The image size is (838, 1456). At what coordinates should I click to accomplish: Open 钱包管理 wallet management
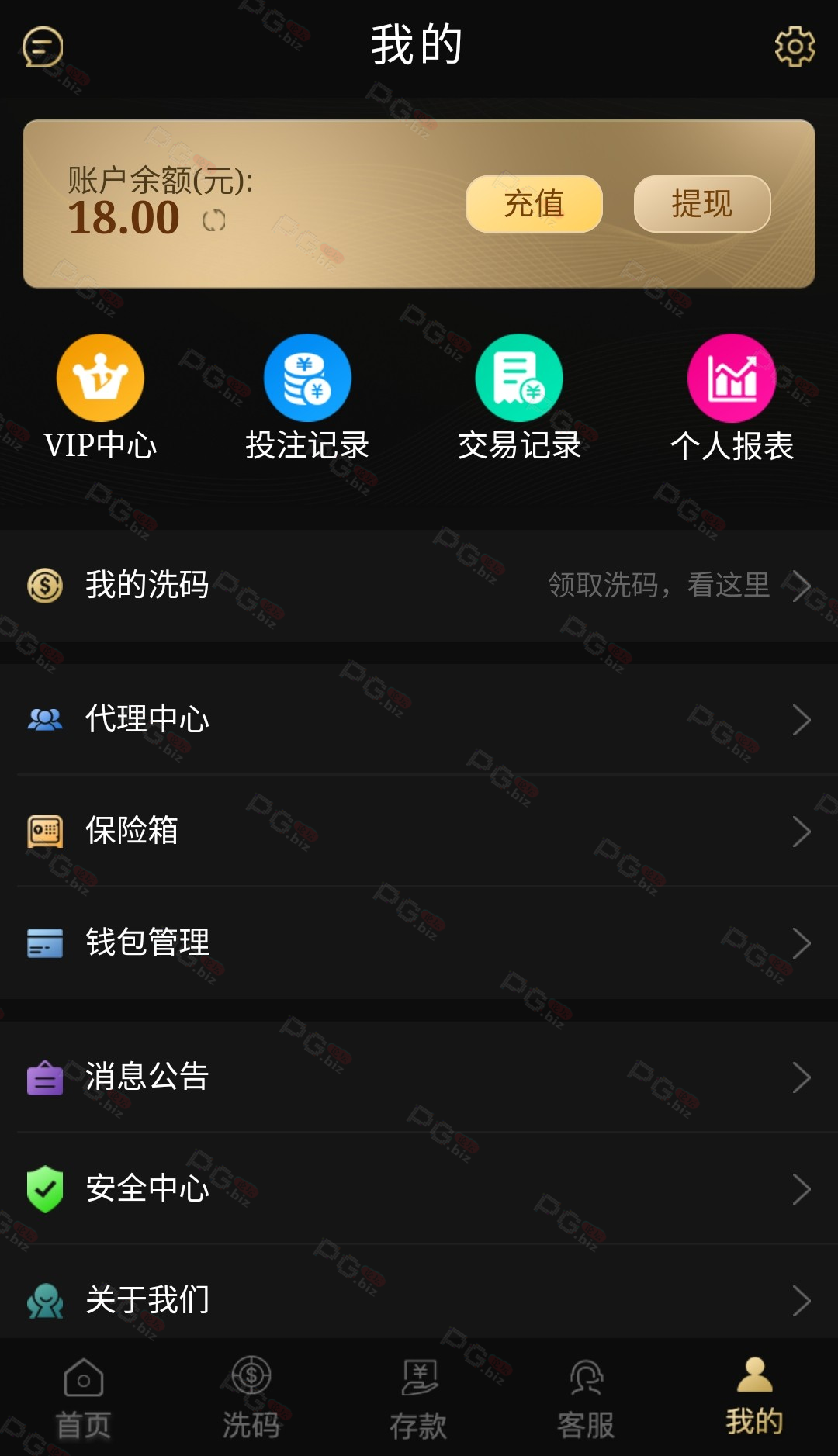pos(419,942)
